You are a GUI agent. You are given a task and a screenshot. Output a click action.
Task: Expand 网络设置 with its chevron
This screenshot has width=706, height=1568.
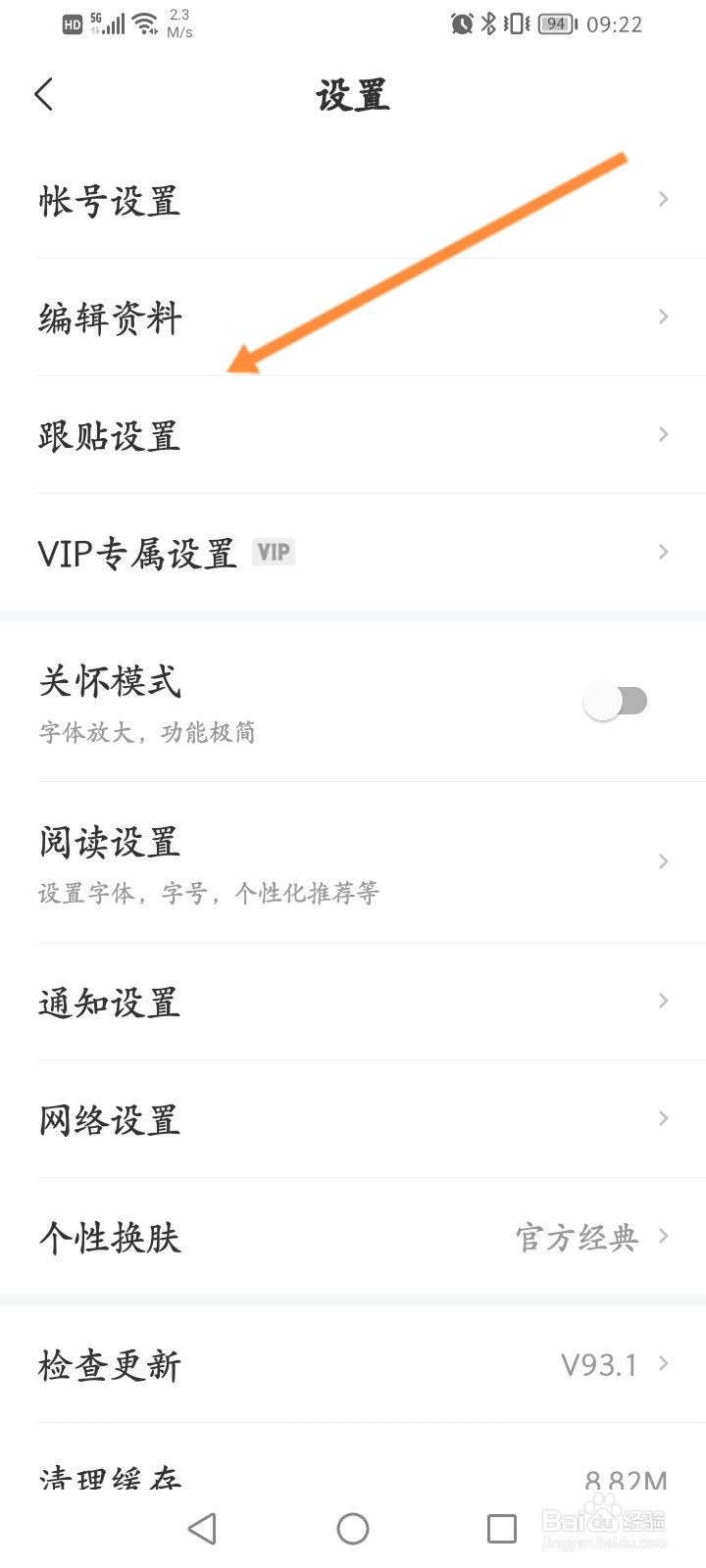pos(662,1118)
